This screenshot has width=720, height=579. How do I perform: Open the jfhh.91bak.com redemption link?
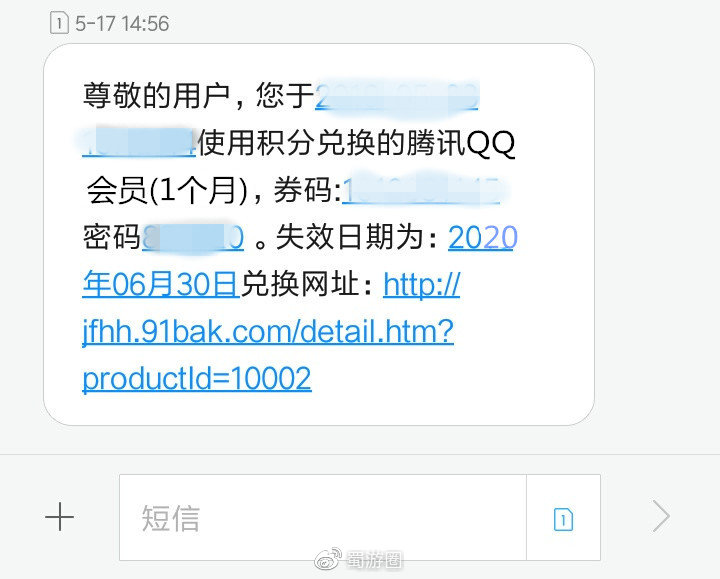pyautogui.click(x=268, y=332)
